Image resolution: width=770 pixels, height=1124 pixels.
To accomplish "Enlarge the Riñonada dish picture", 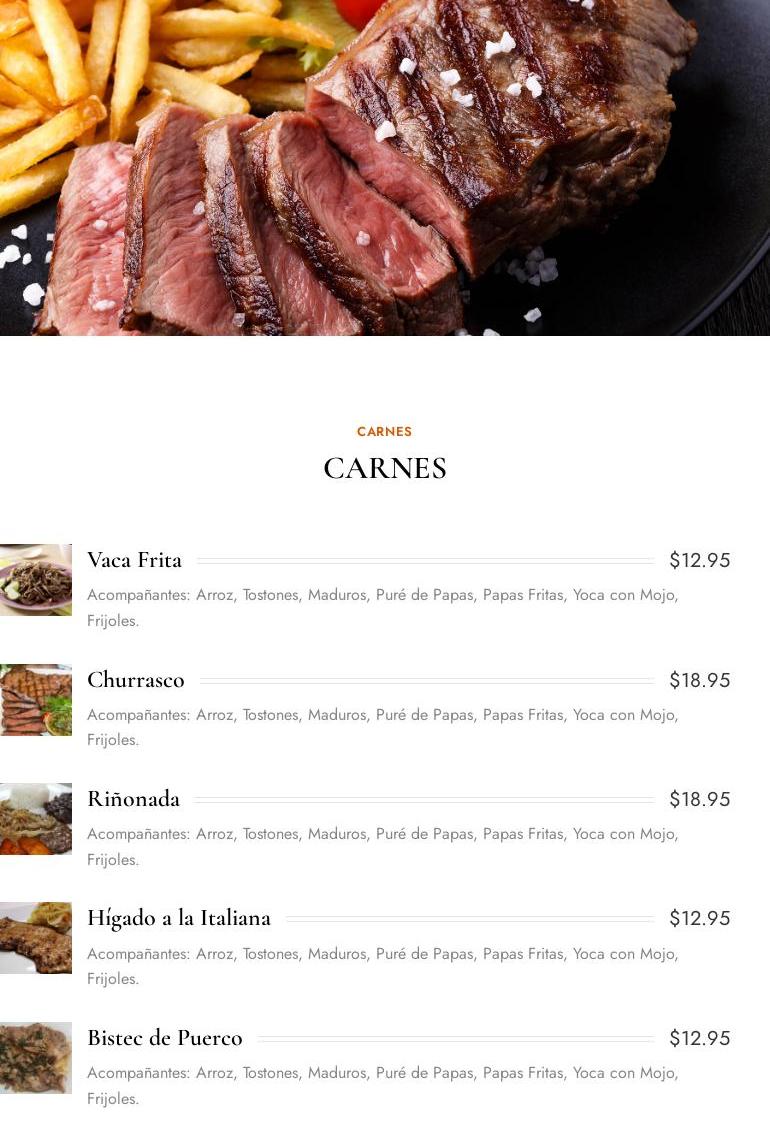I will click(36, 819).
